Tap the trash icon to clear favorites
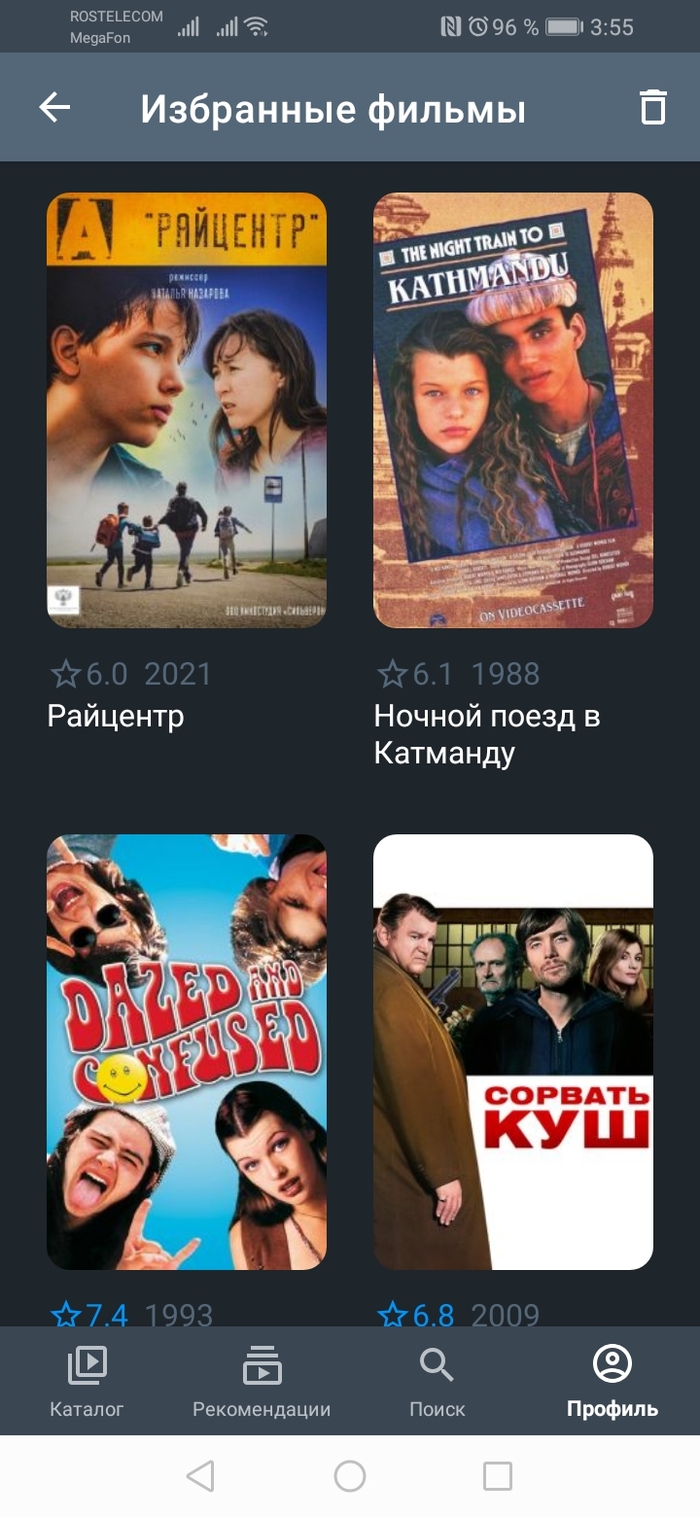Image resolution: width=700 pixels, height=1517 pixels. (x=652, y=108)
